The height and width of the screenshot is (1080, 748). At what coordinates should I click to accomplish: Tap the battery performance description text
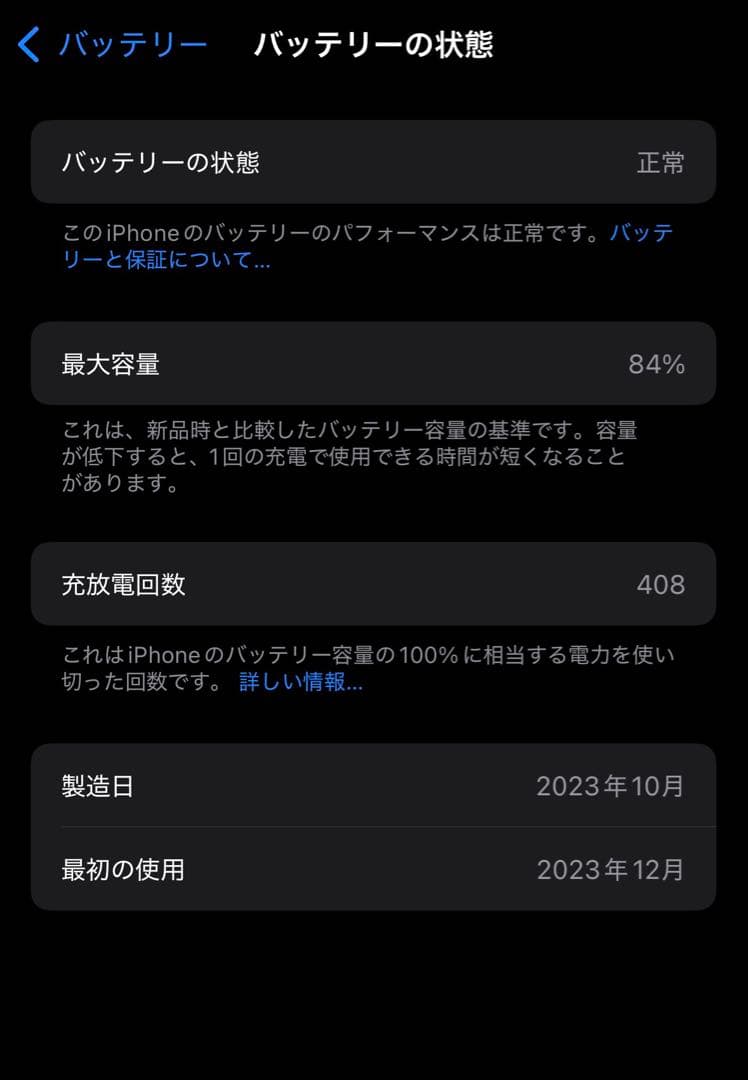click(370, 245)
